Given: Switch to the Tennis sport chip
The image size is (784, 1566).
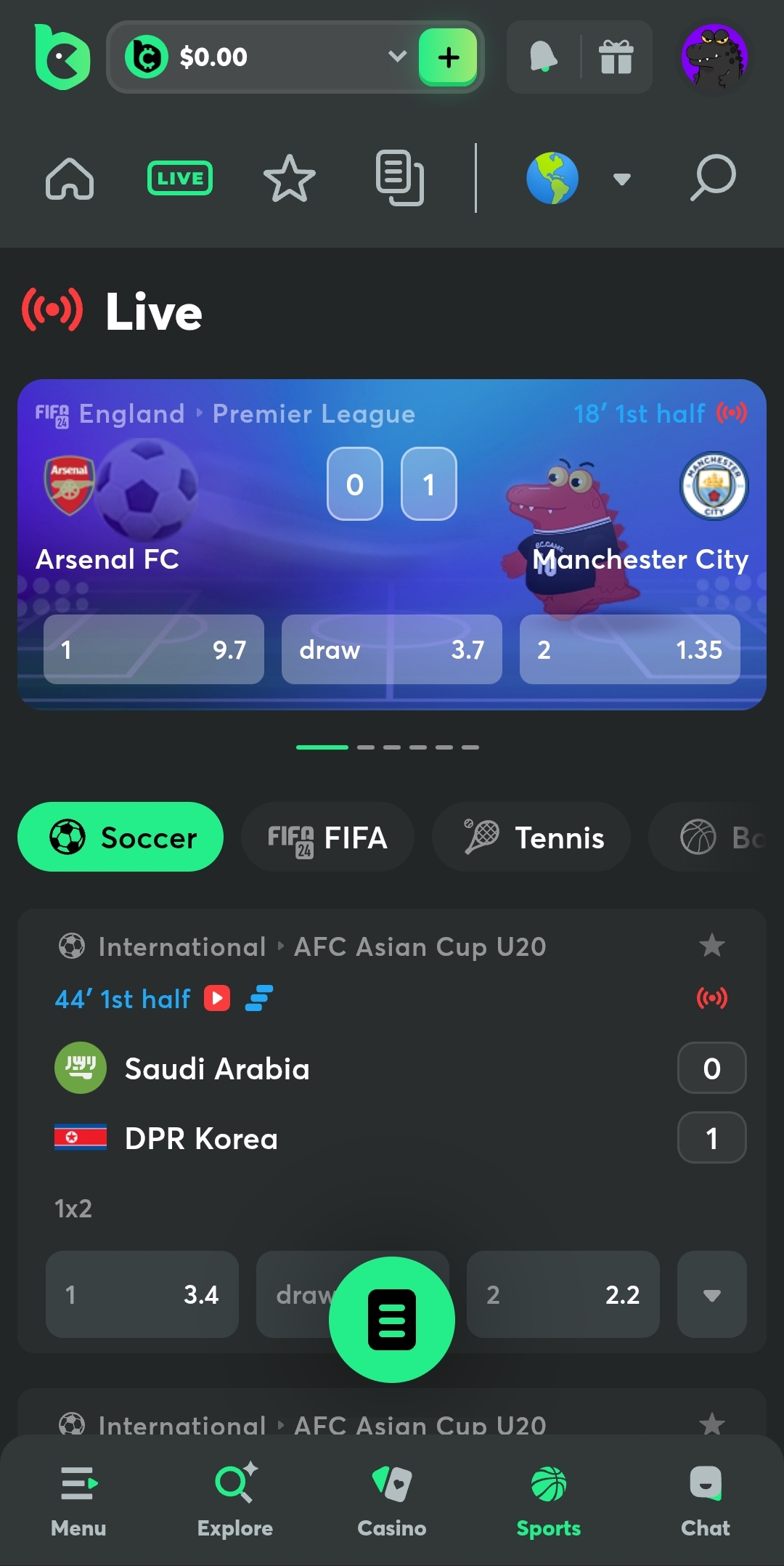Looking at the screenshot, I should click(531, 837).
